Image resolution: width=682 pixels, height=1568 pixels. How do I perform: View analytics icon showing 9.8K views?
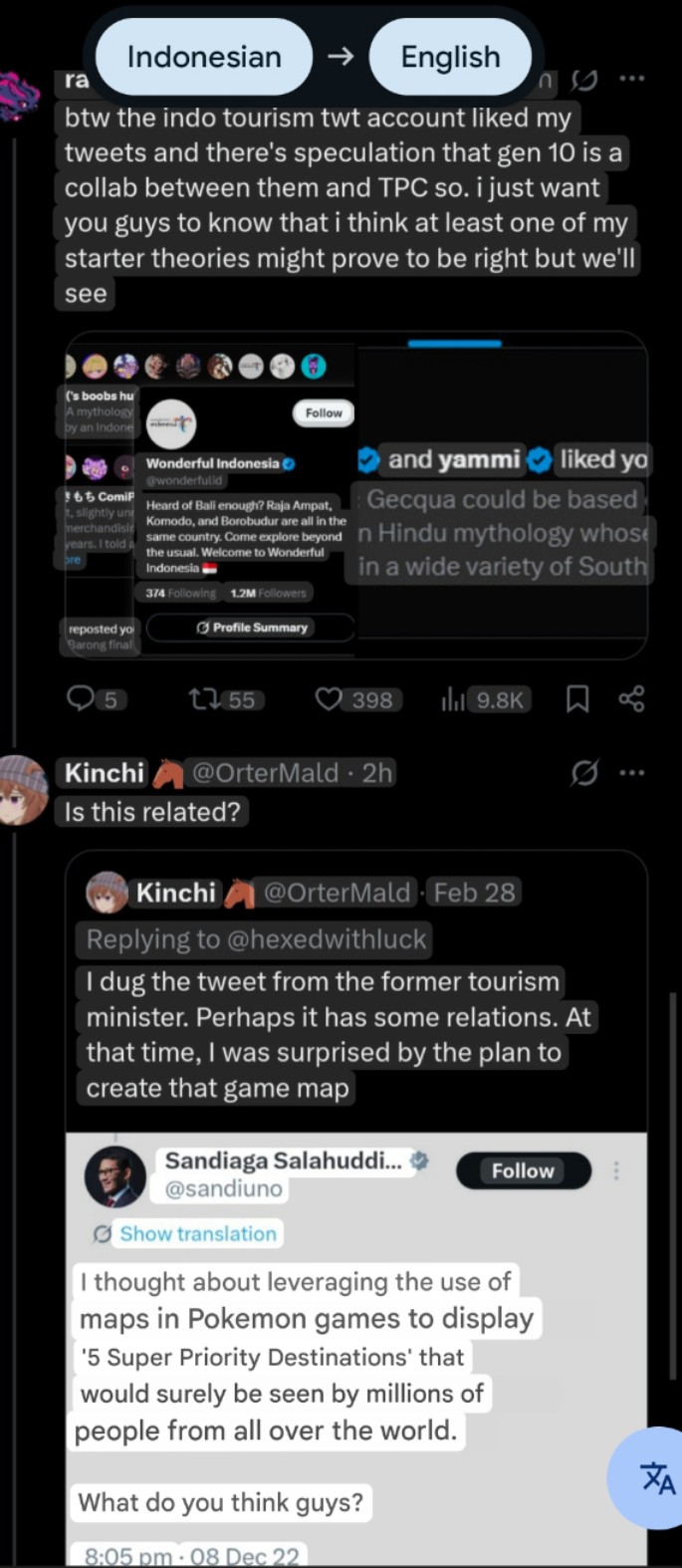coord(453,699)
